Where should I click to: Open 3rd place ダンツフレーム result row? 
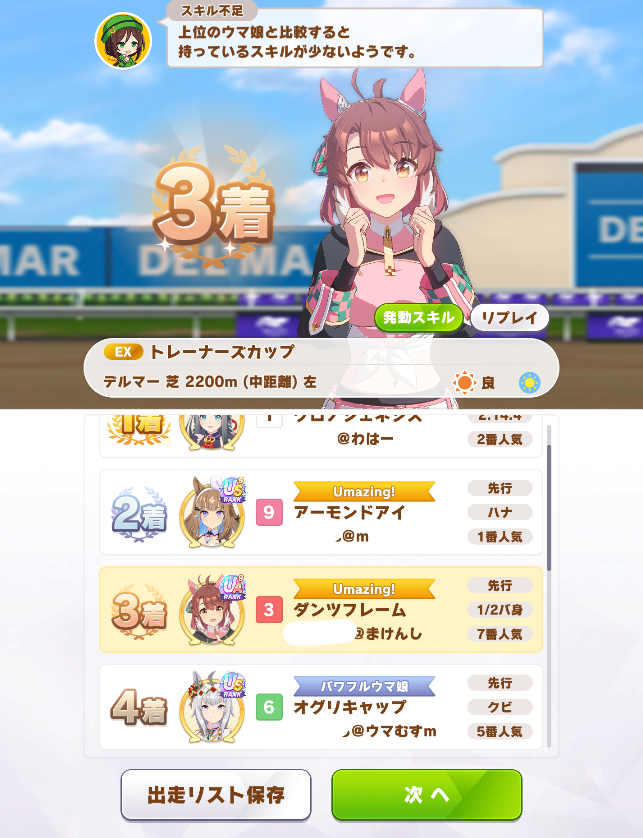[x=320, y=610]
